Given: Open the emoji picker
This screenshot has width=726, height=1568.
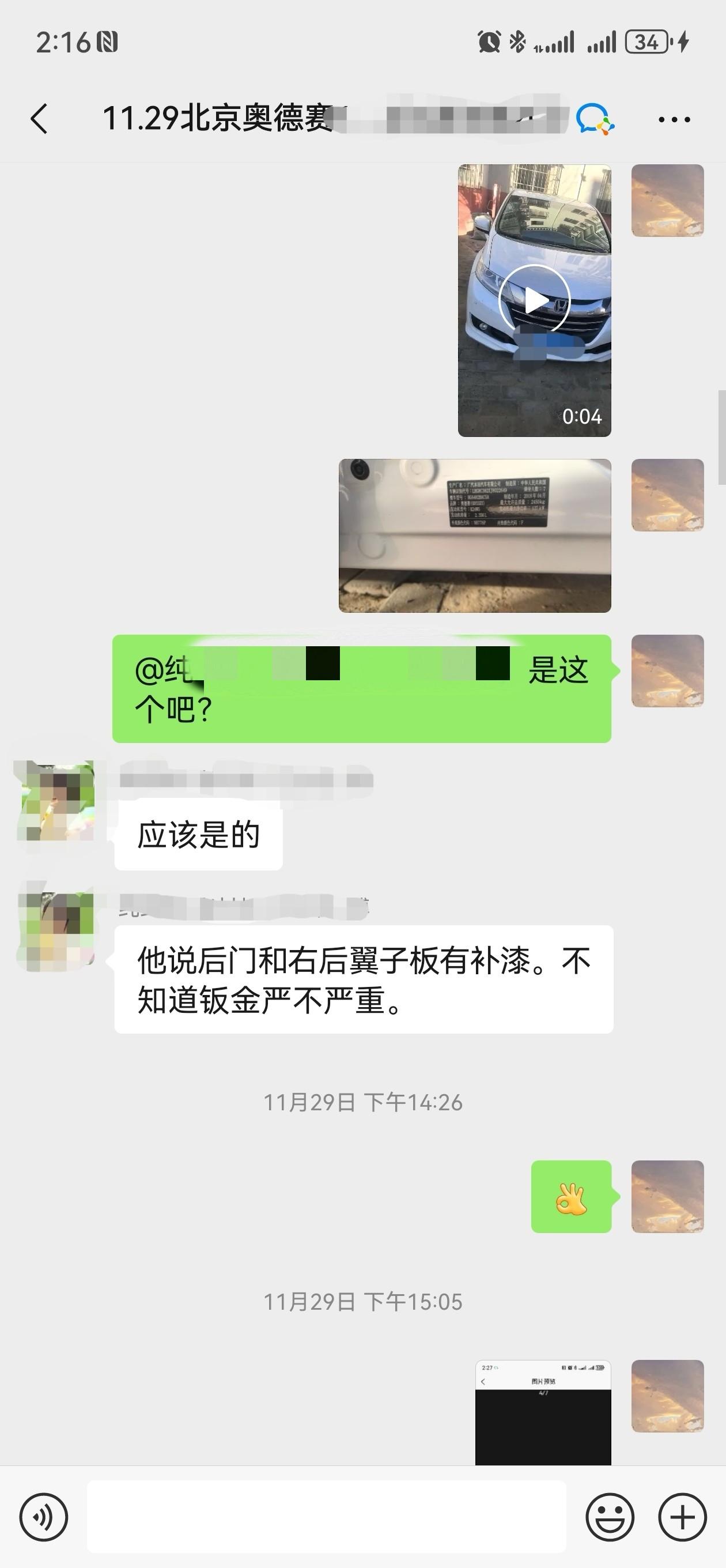Looking at the screenshot, I should pos(610,1517).
